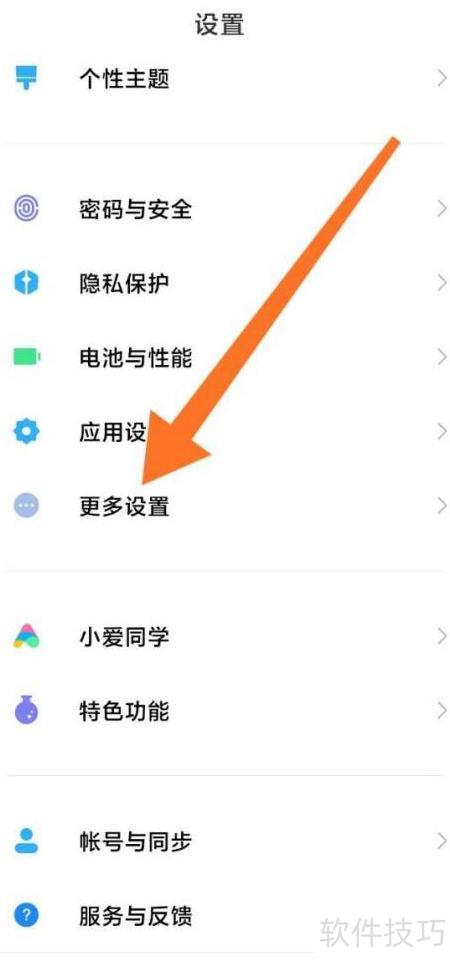Open 服务与反馈
Image resolution: width=450 pixels, height=966 pixels.
(225, 916)
